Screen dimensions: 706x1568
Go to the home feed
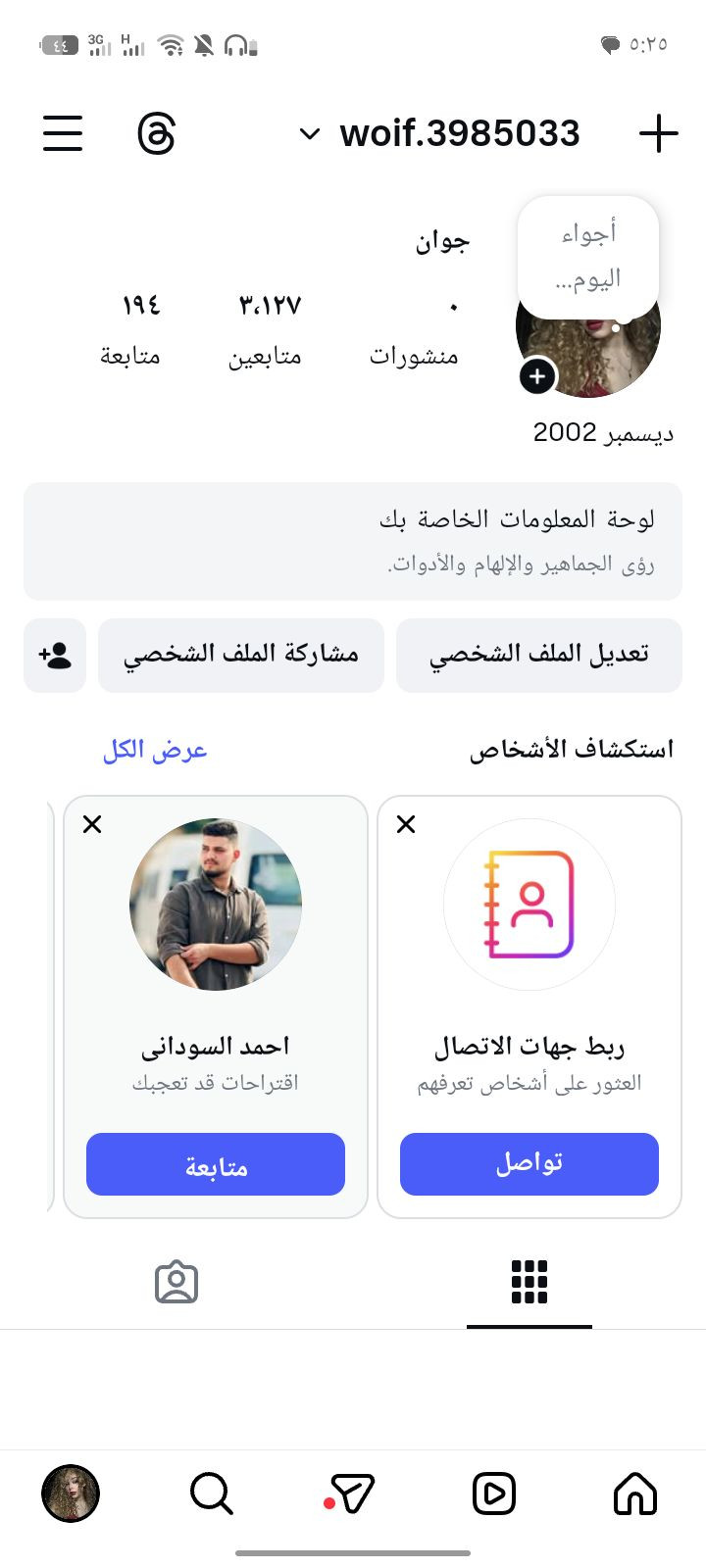(x=634, y=1494)
